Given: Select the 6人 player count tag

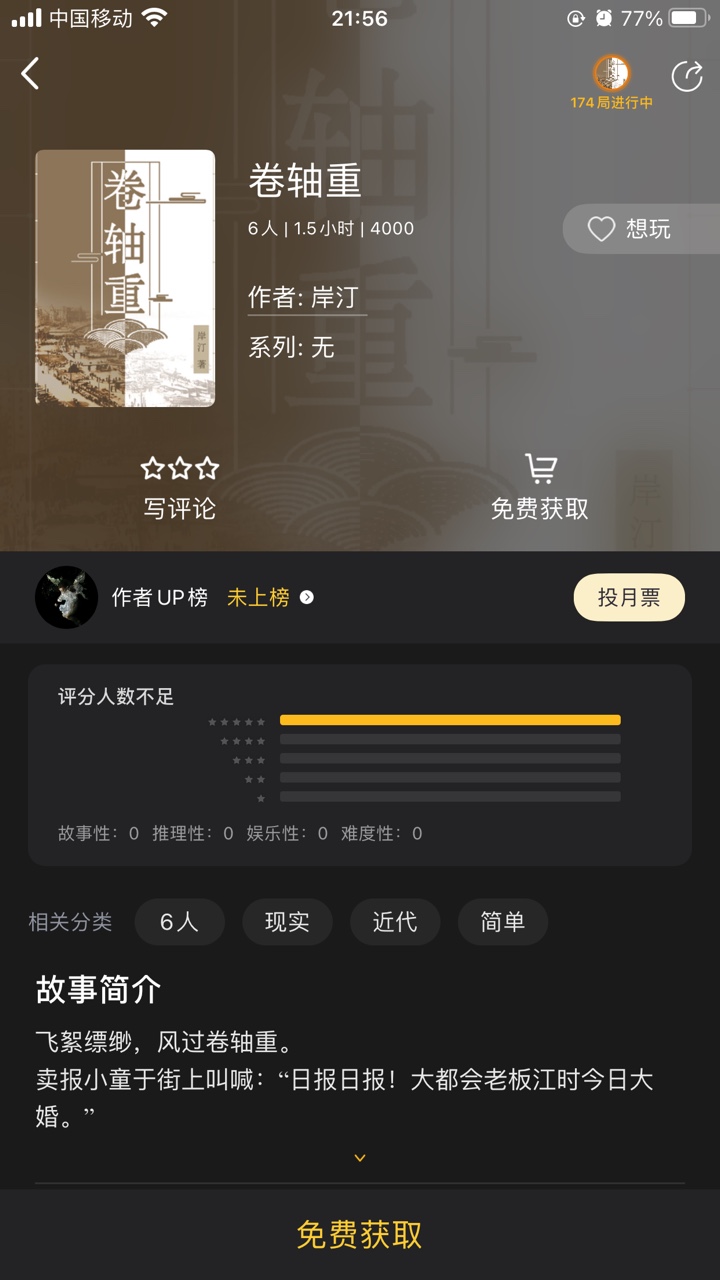Looking at the screenshot, I should [x=179, y=922].
